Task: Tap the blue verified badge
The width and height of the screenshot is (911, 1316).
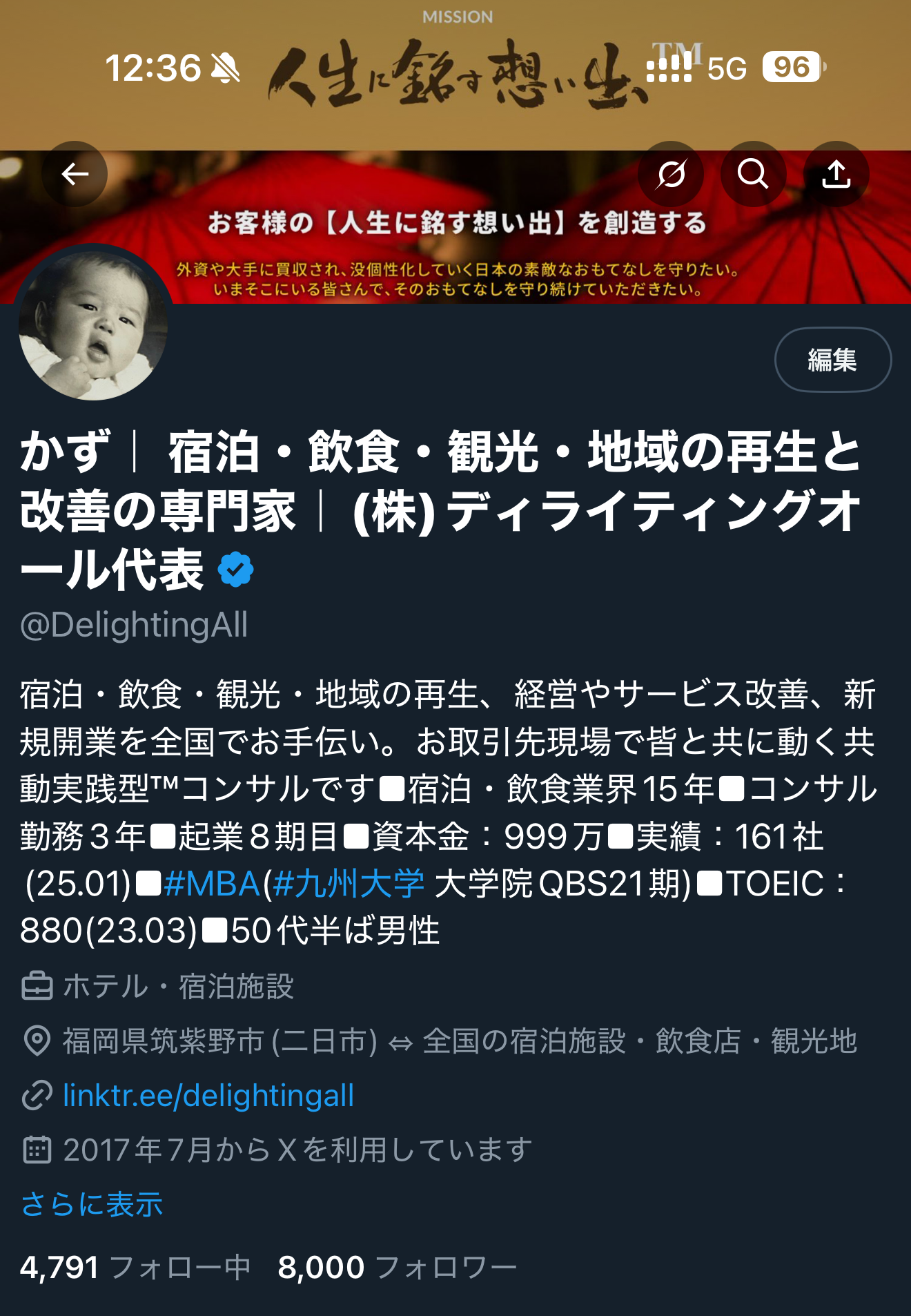Action: tap(235, 570)
